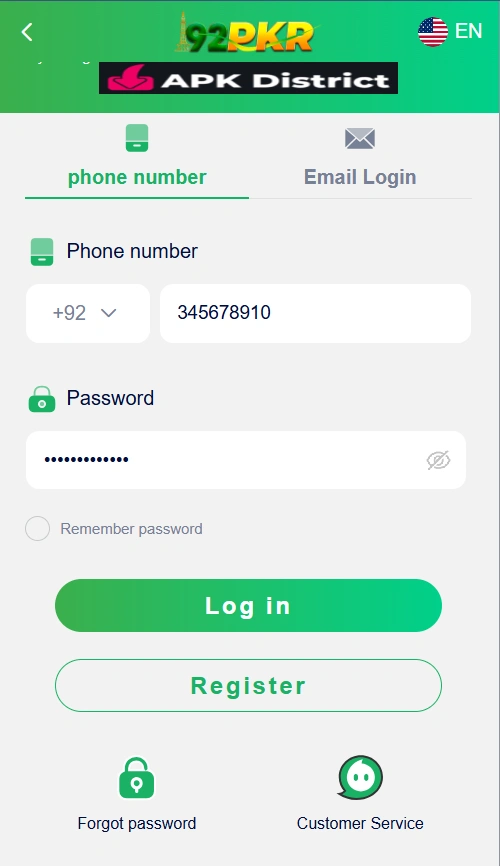
Task: Contact Customer Service
Action: [x=360, y=794]
